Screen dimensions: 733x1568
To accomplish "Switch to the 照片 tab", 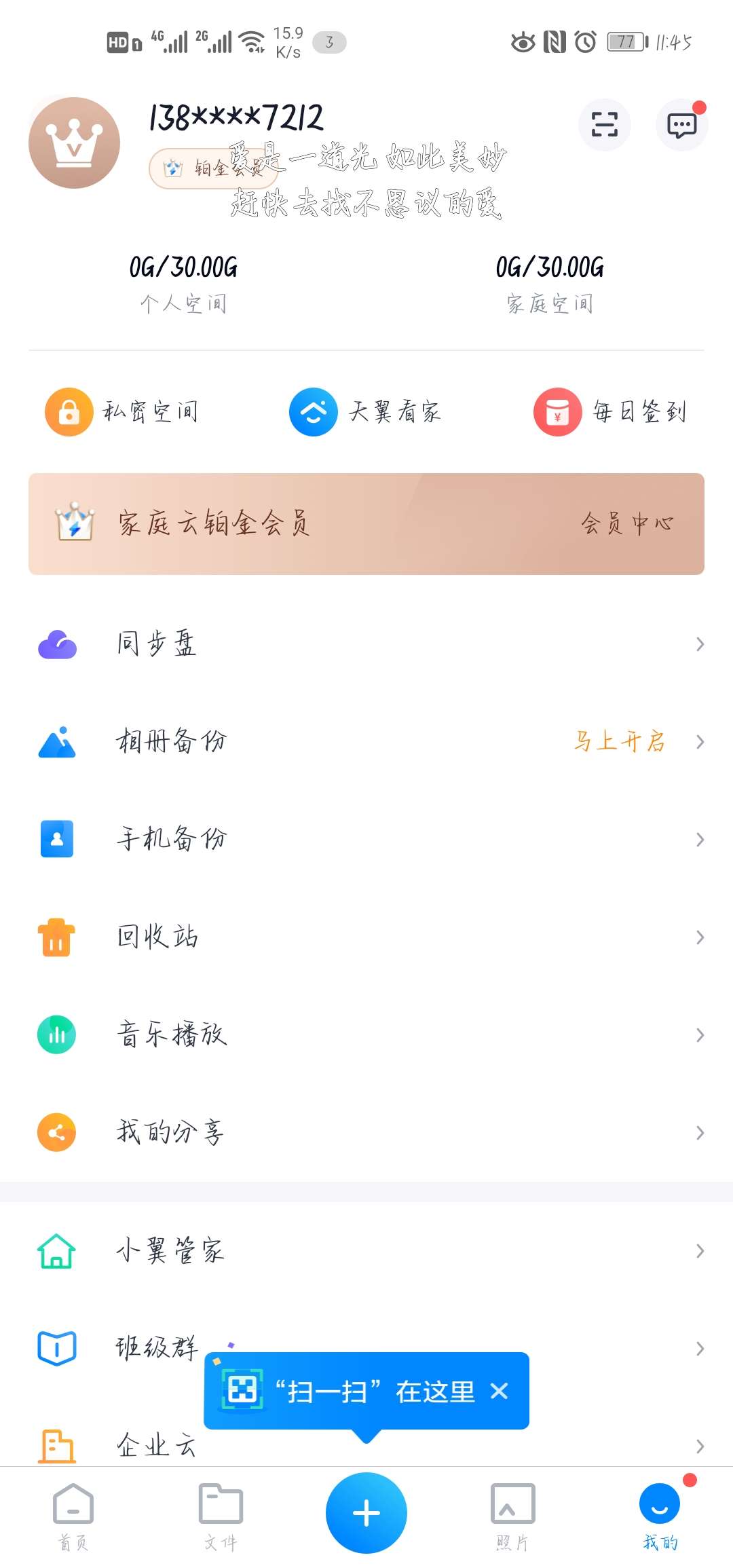I will click(x=512, y=1516).
